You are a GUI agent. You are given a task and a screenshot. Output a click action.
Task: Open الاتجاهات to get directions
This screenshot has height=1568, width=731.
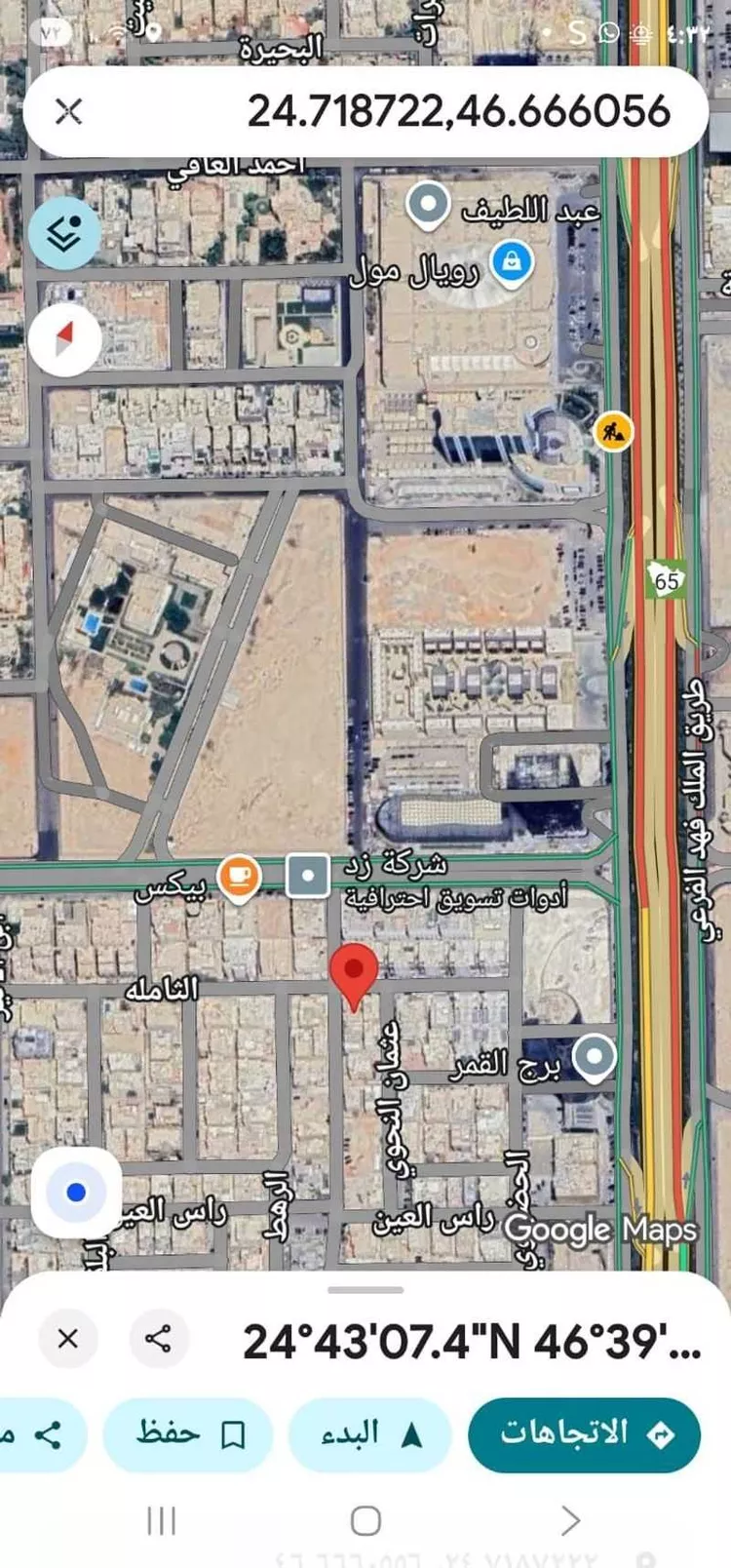coord(583,1433)
